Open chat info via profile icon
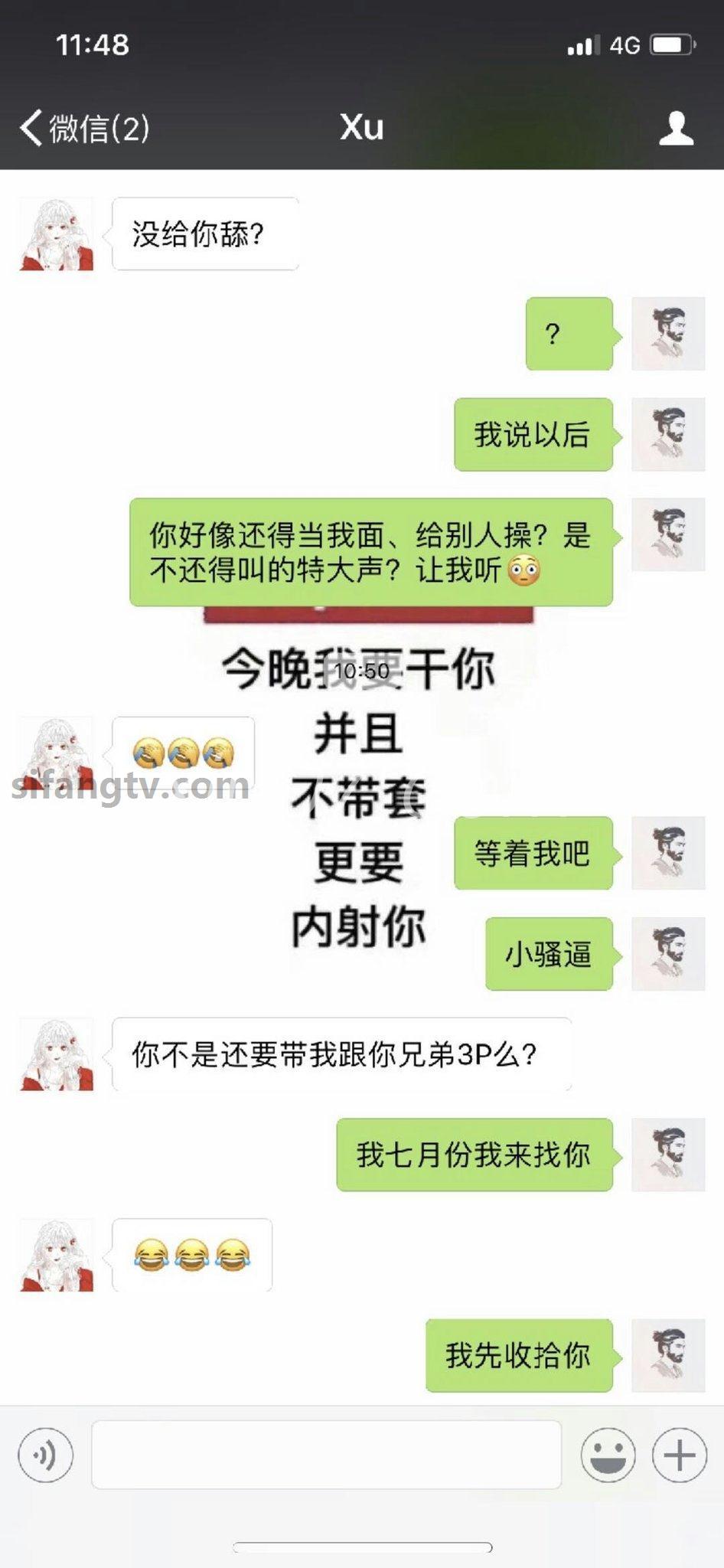The height and width of the screenshot is (1568, 724). 676,128
